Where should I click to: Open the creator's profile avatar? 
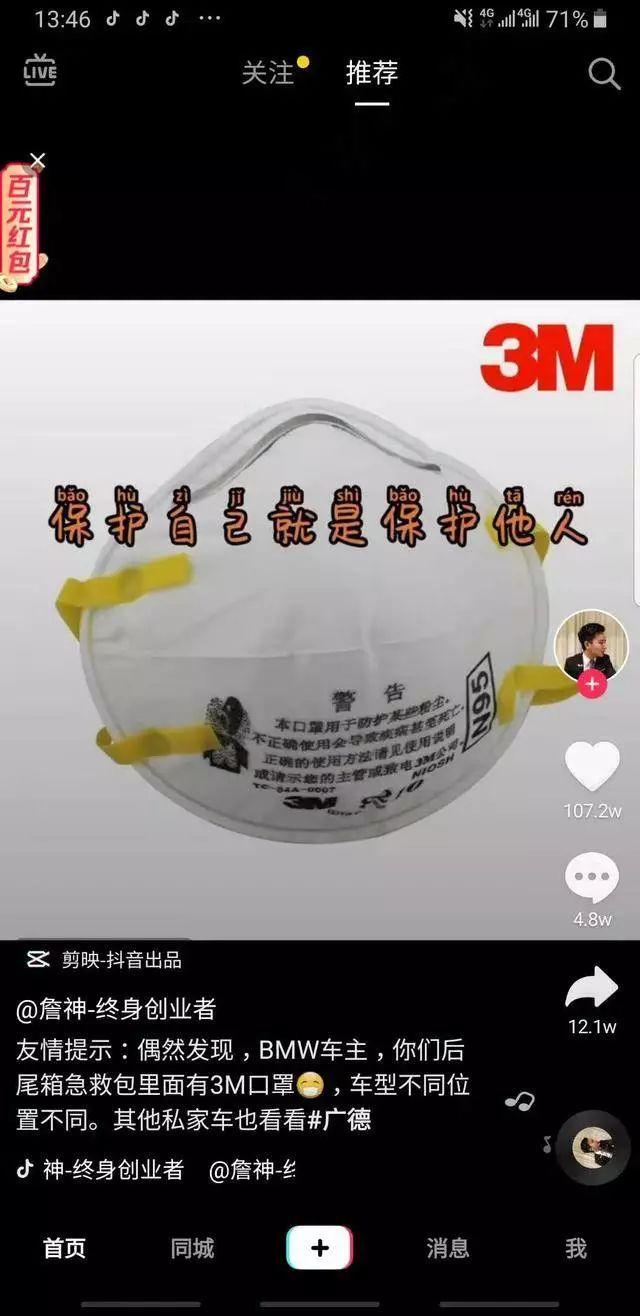pyautogui.click(x=591, y=645)
